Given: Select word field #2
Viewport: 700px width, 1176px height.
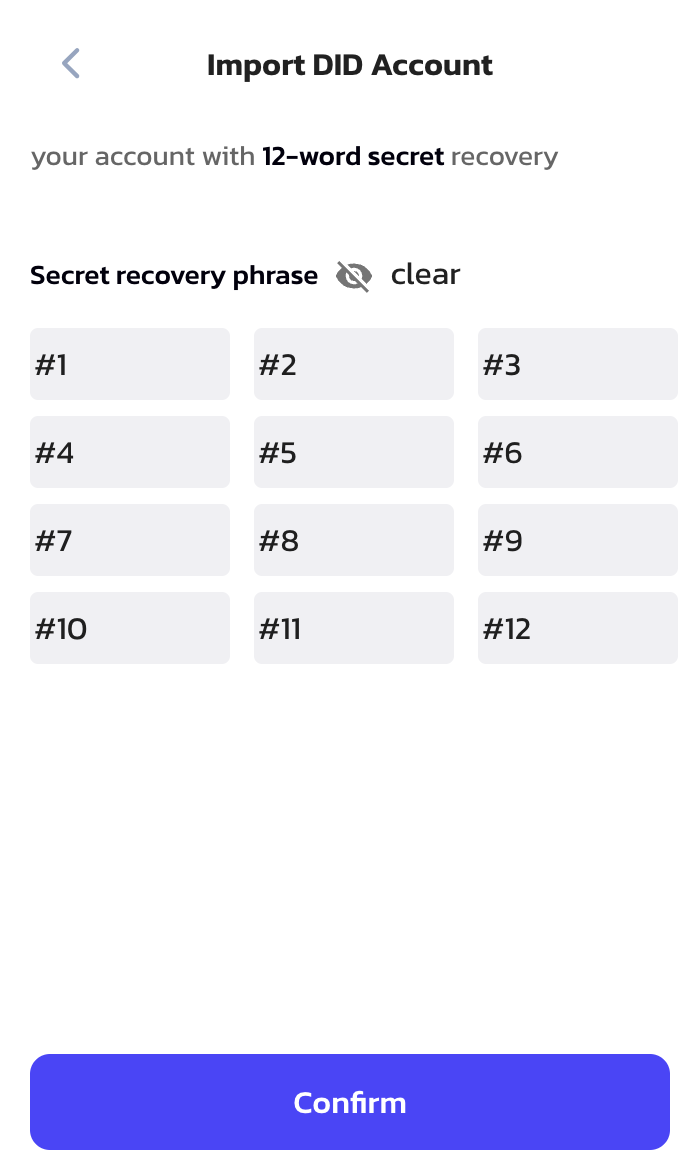Looking at the screenshot, I should (x=354, y=365).
